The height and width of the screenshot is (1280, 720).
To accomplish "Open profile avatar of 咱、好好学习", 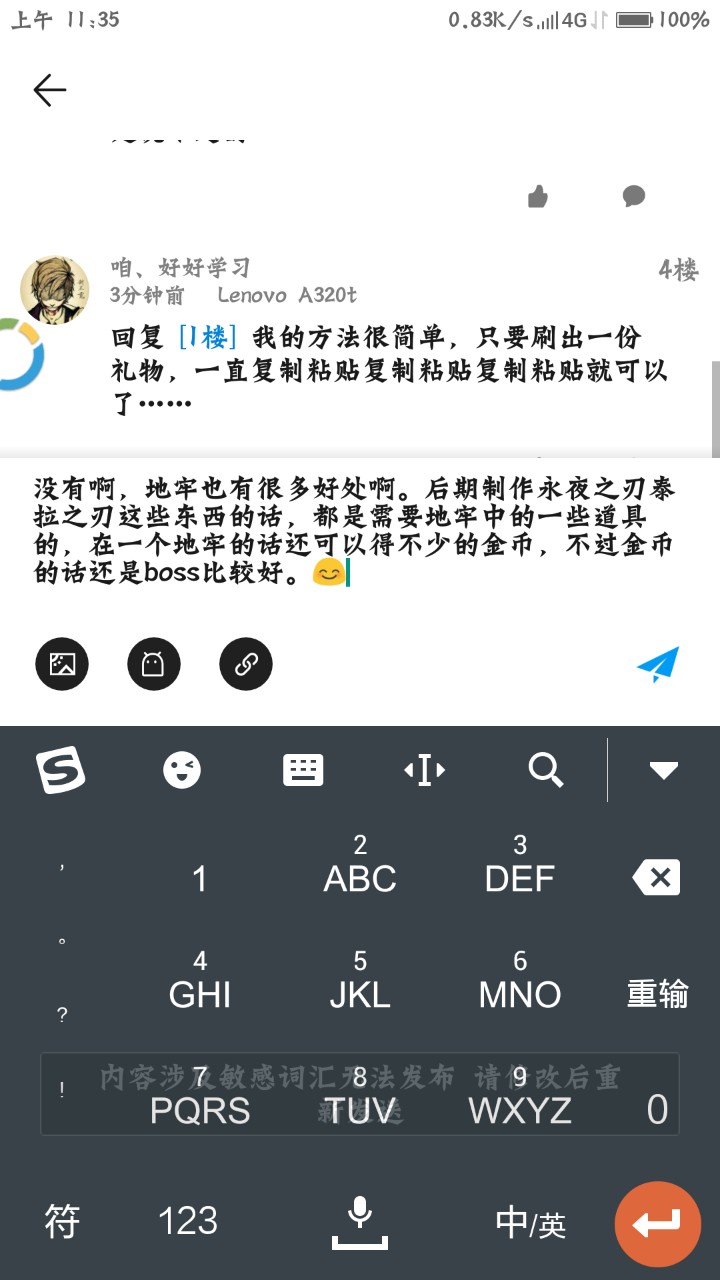I will 55,290.
